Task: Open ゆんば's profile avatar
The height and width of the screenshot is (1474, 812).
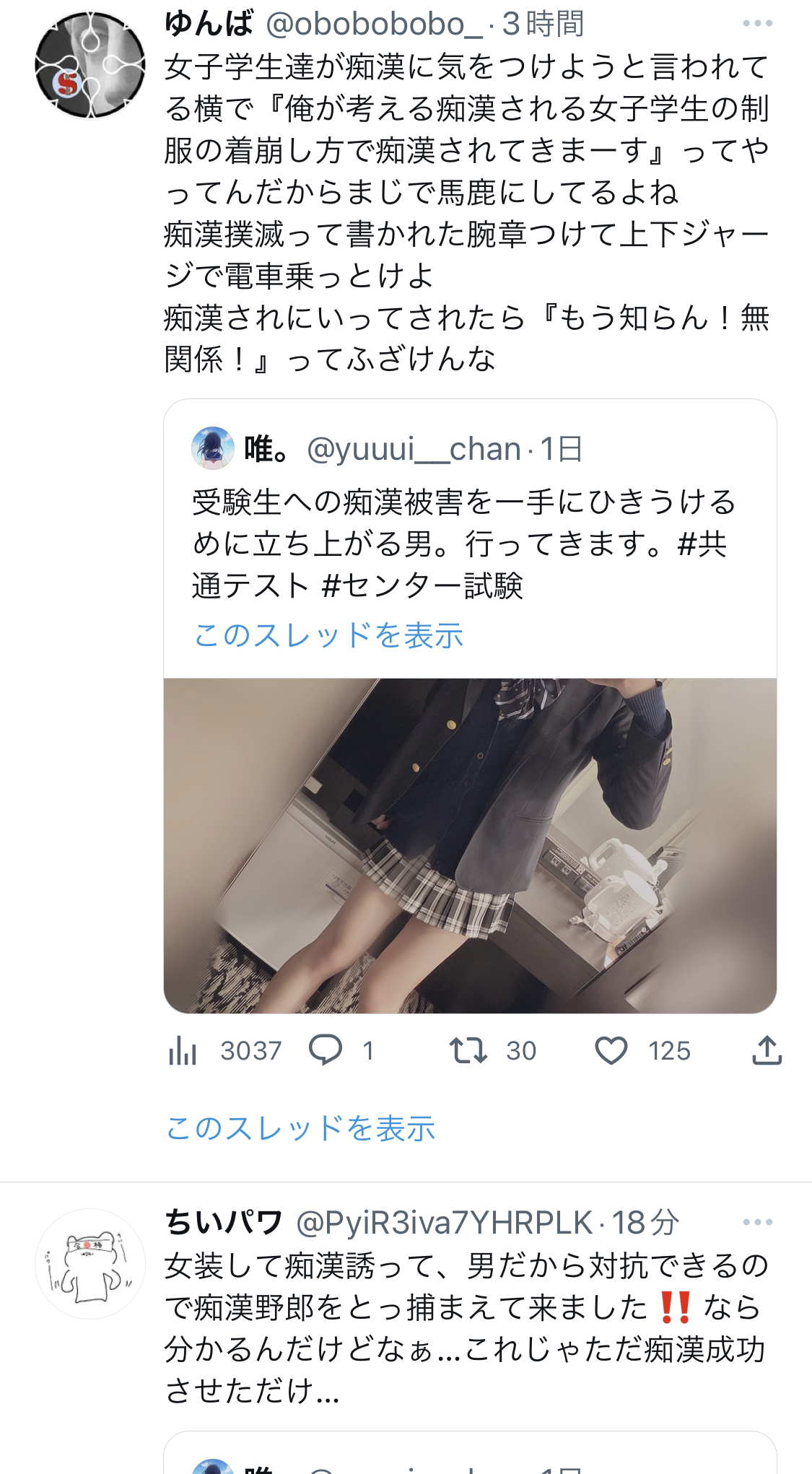Action: pyautogui.click(x=90, y=64)
